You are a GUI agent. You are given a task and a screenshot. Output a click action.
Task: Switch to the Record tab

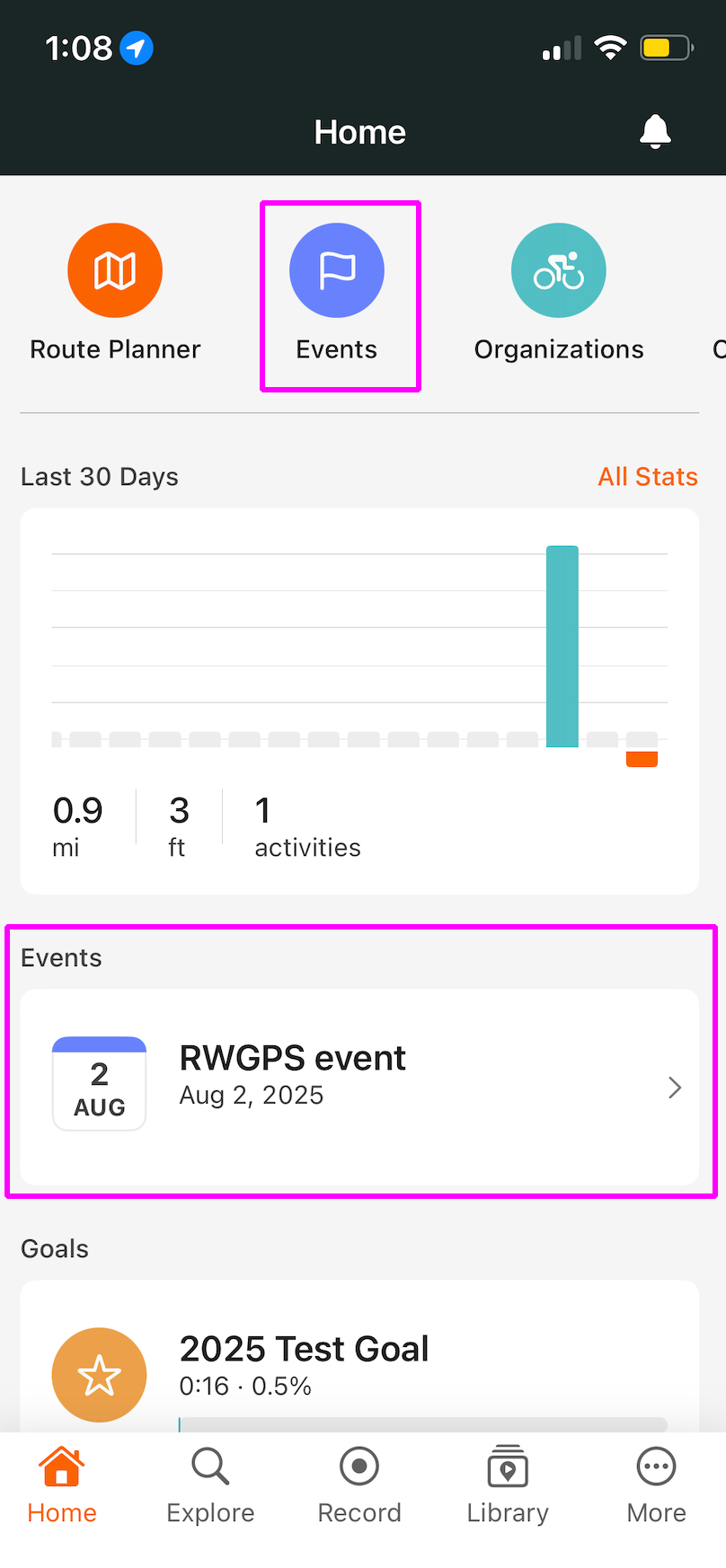tap(359, 1485)
